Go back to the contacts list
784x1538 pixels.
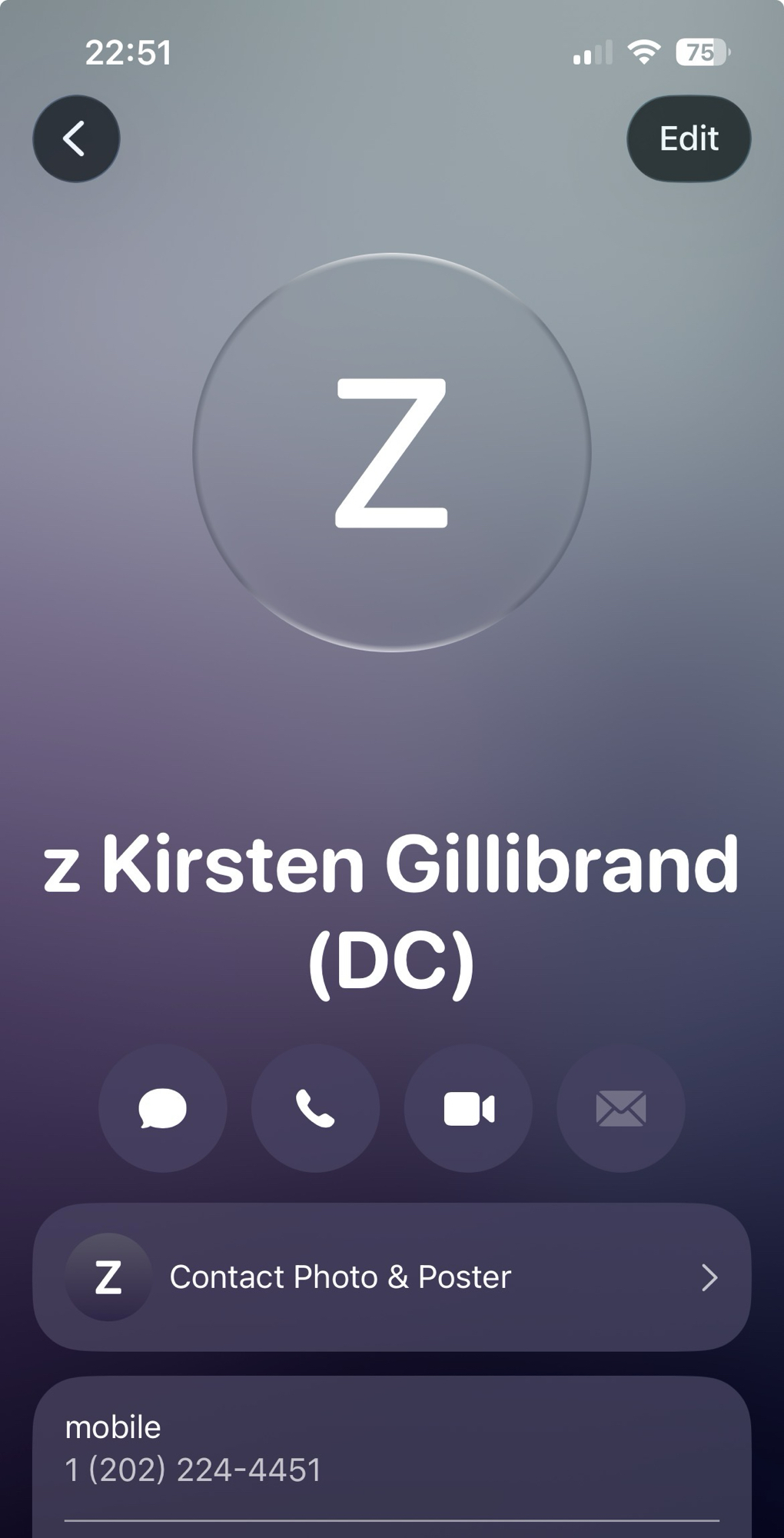pyautogui.click(x=76, y=138)
